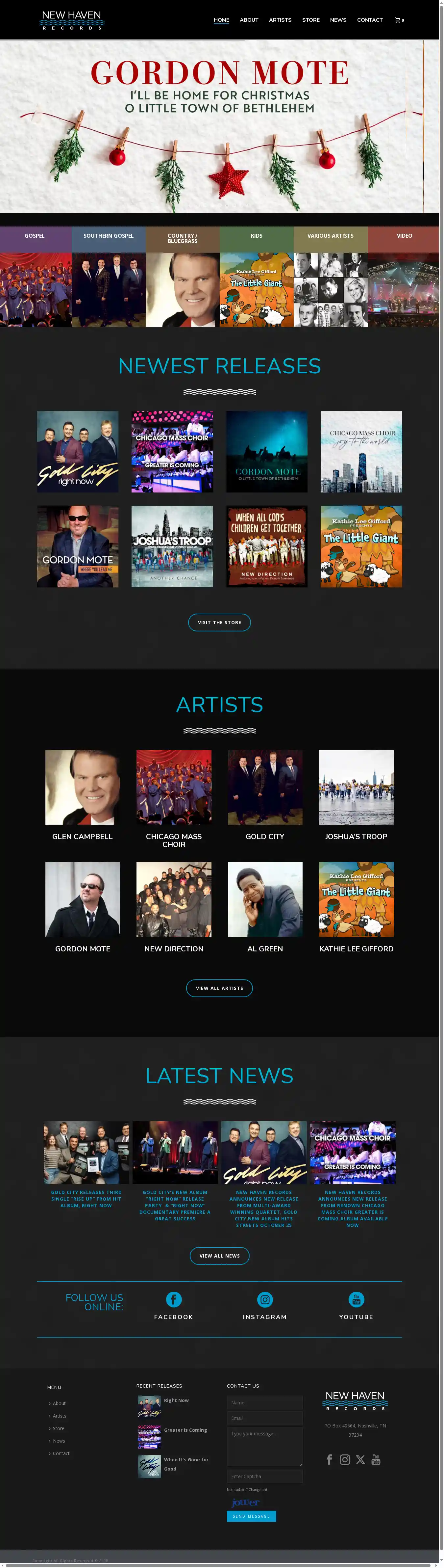Focus the Name field in contact form
The height and width of the screenshot is (1568, 444).
[264, 1402]
